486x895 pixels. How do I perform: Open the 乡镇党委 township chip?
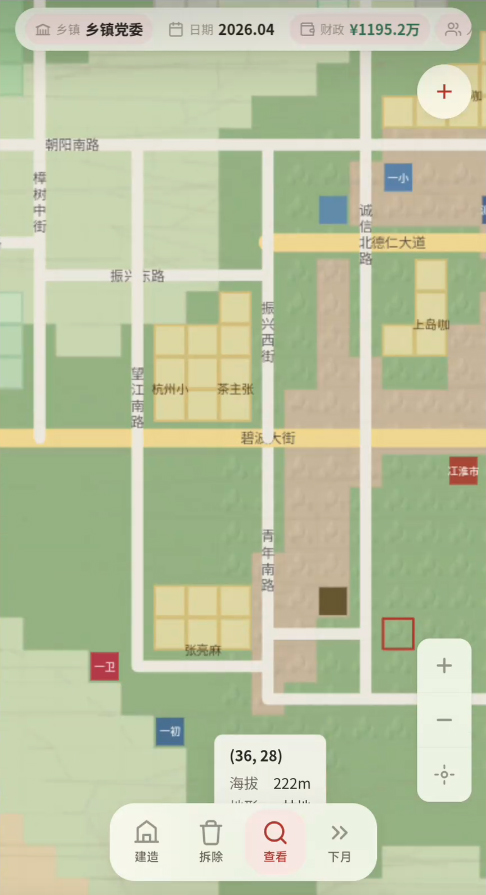click(89, 30)
